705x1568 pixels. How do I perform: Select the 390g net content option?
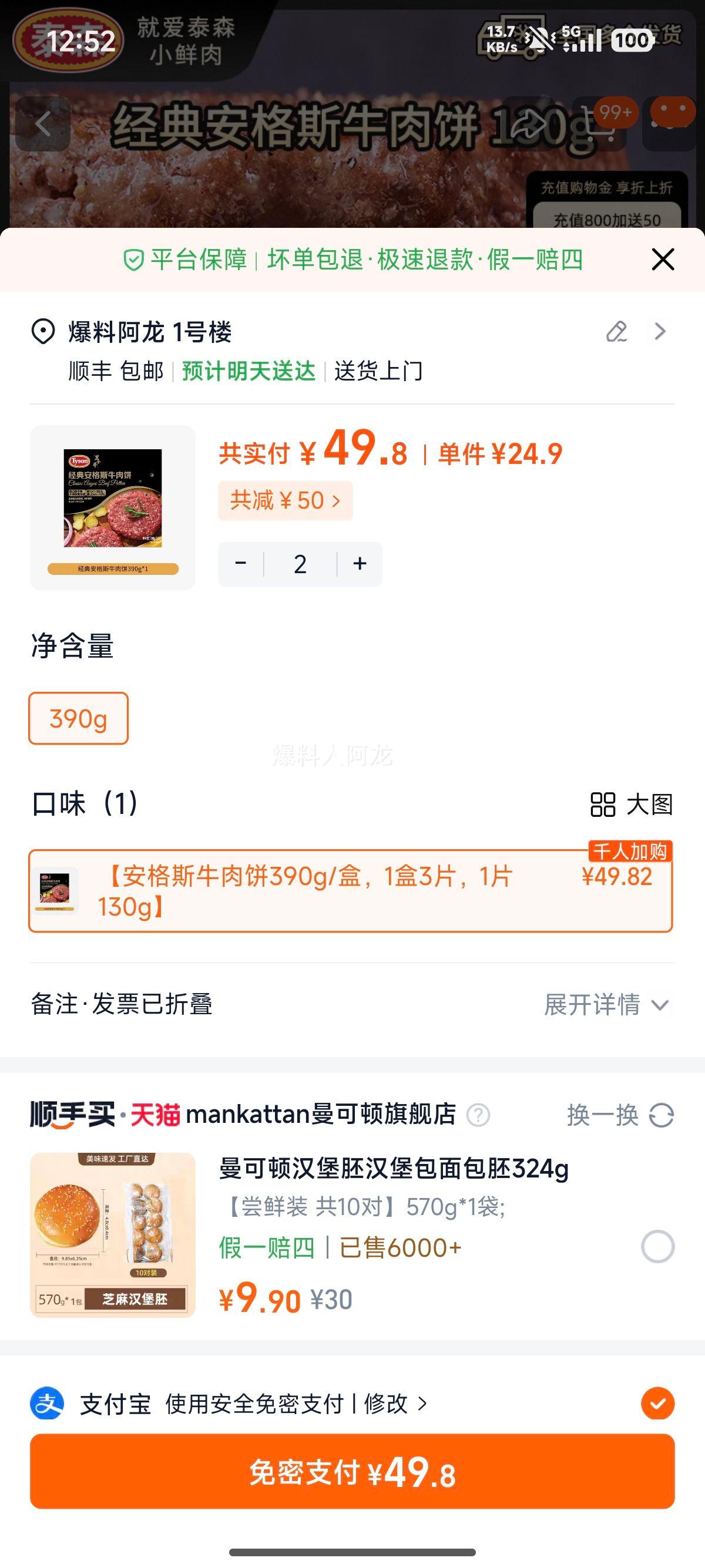[79, 719]
